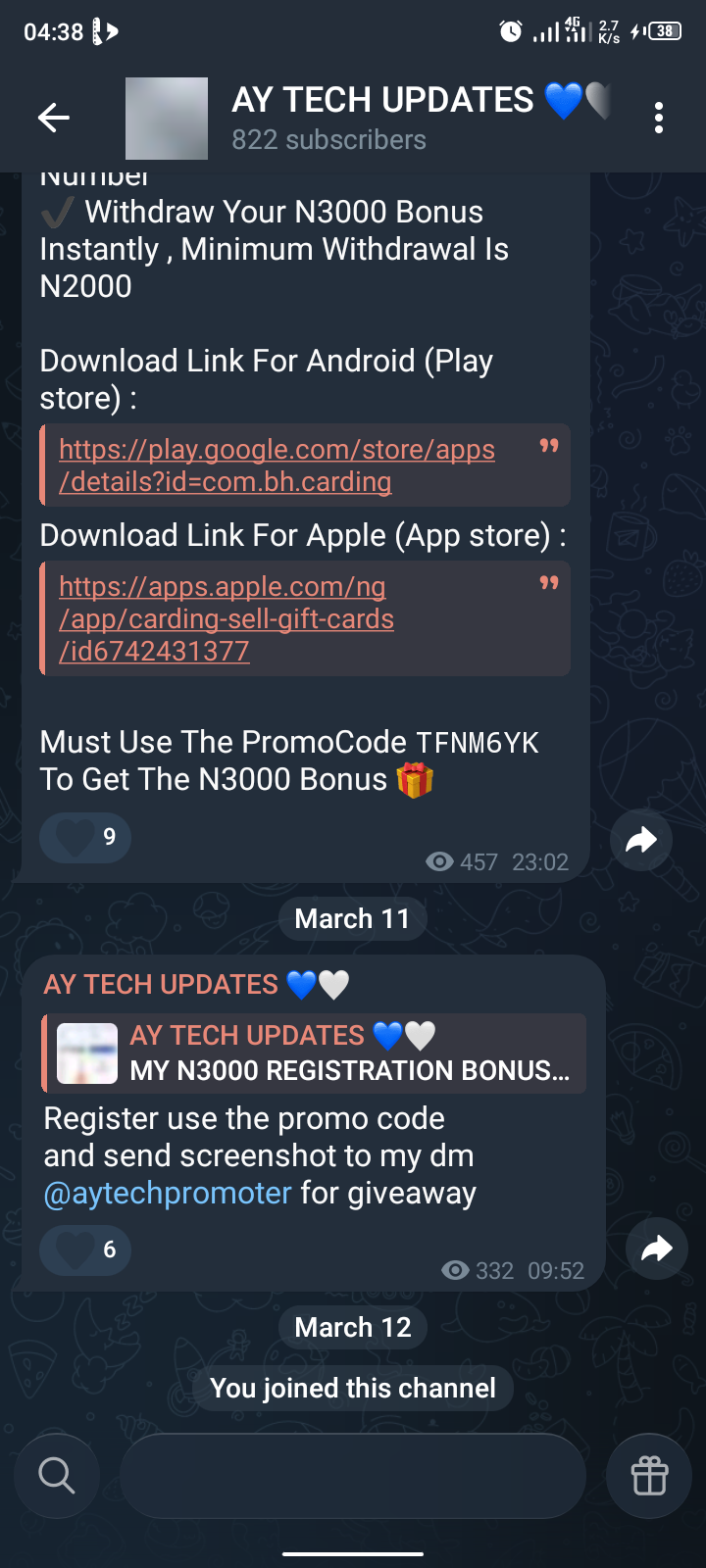Tap the heart reaction with 6 likes
This screenshot has width=706, height=1568.
(85, 1249)
